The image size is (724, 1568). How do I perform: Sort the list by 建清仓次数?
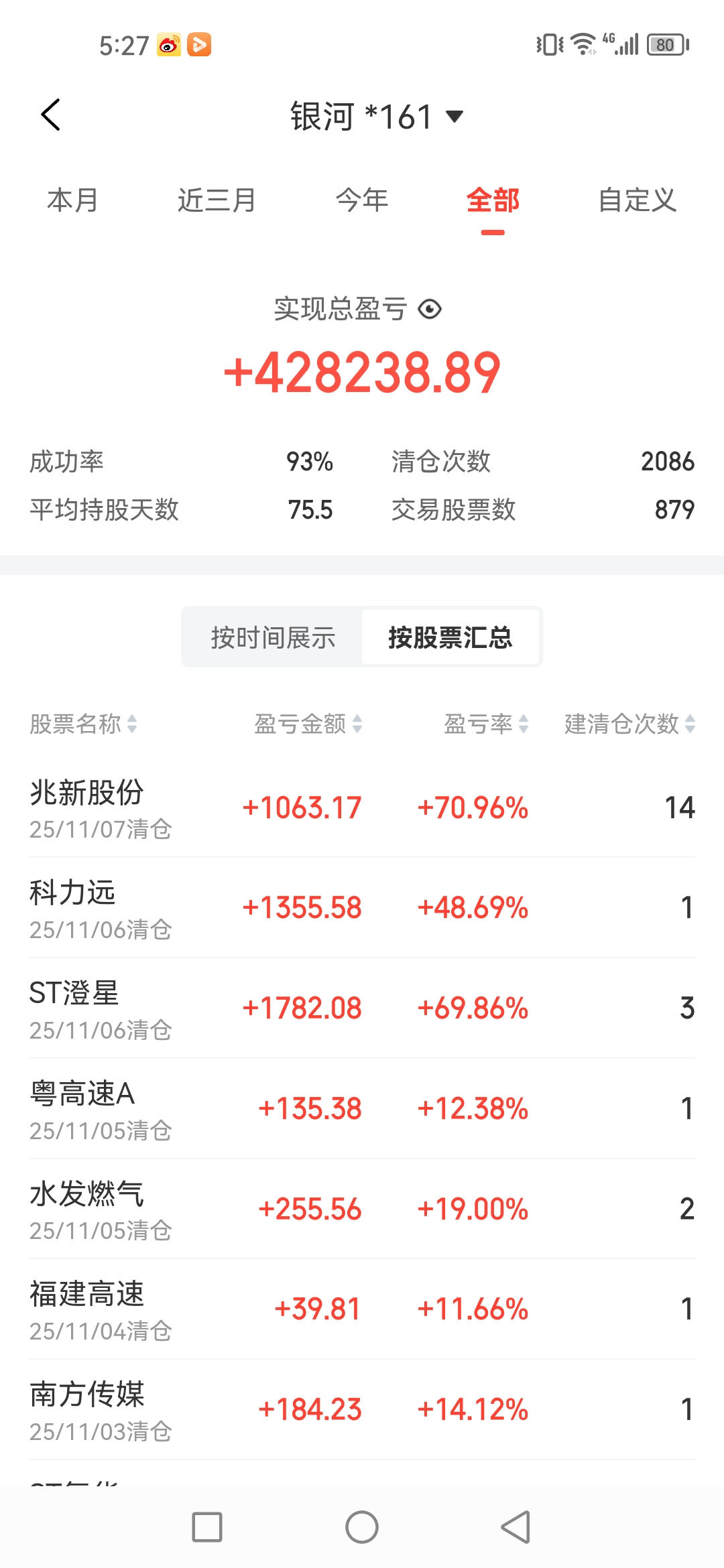(x=629, y=724)
